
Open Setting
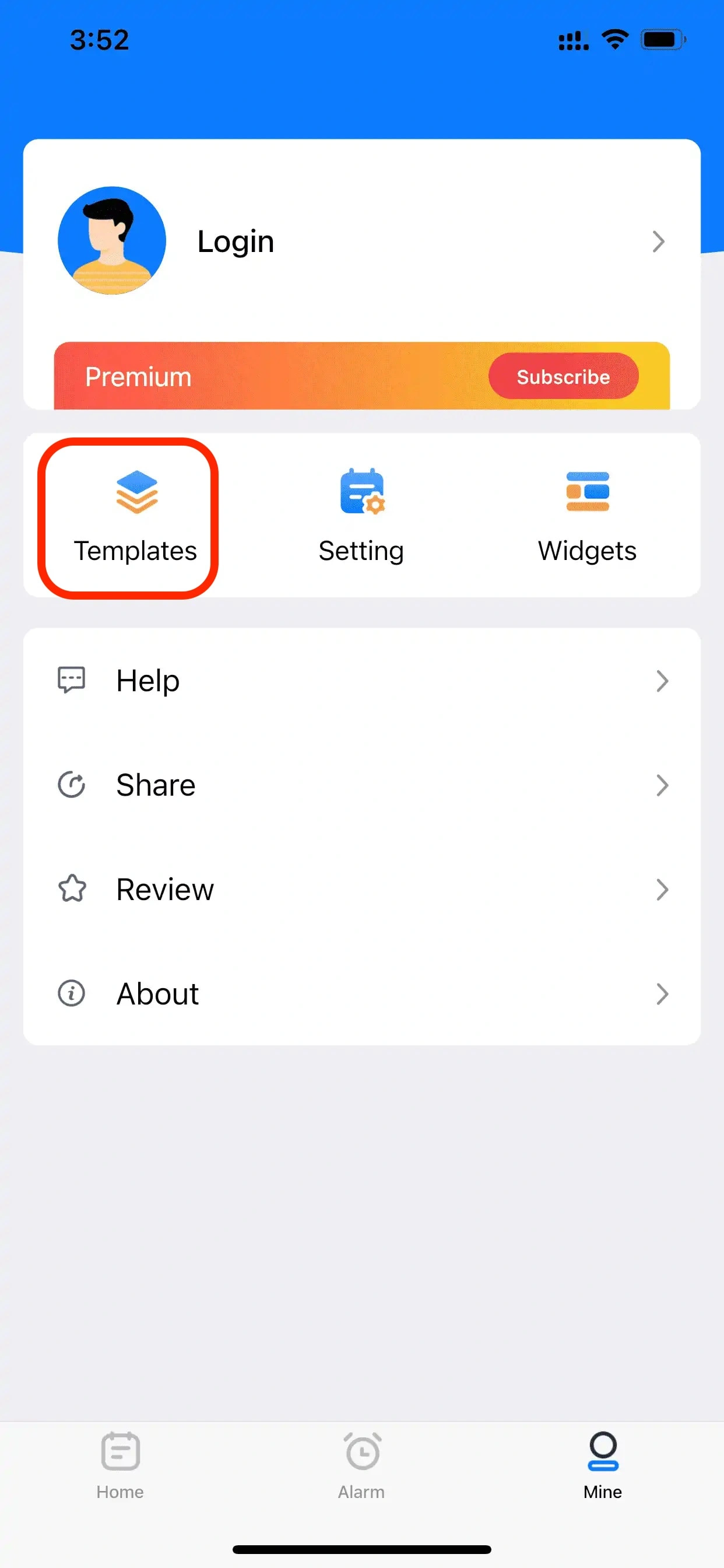click(361, 516)
